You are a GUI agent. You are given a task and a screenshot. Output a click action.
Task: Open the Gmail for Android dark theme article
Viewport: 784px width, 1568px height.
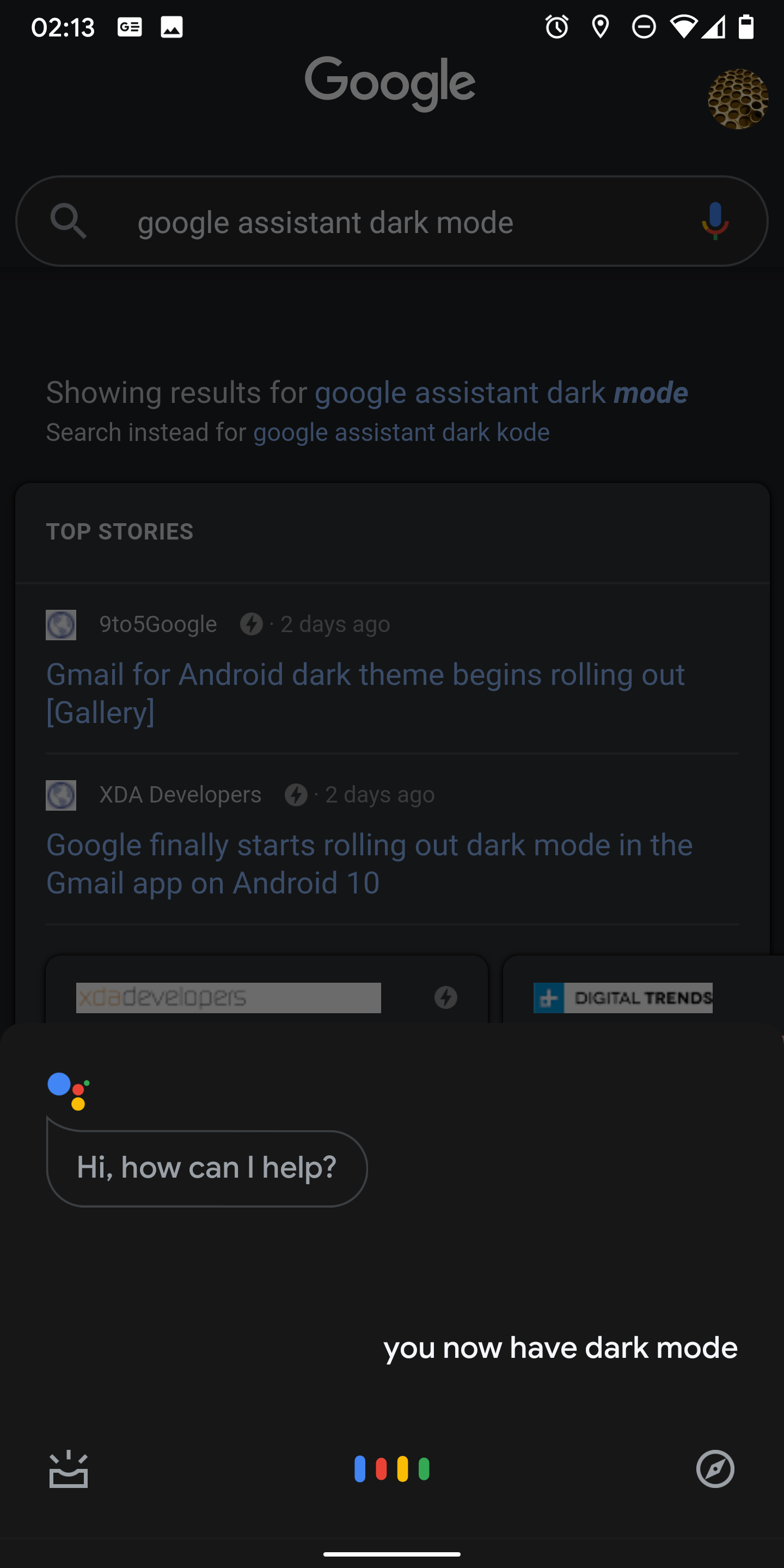click(x=365, y=693)
